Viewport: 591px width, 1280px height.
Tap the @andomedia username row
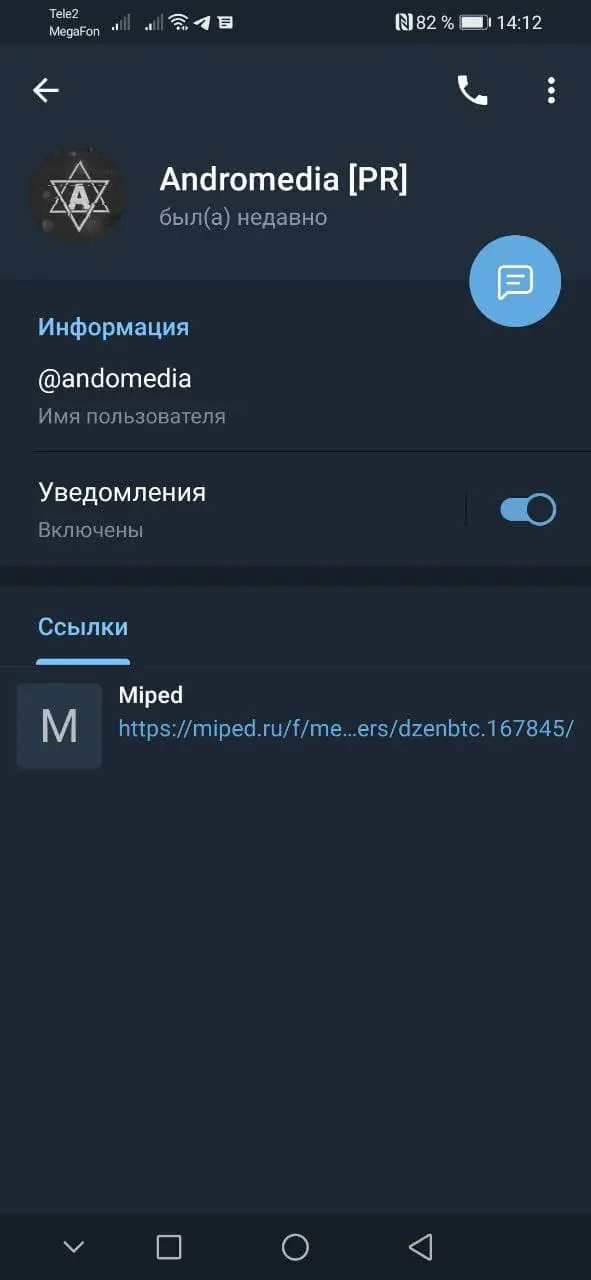coord(295,396)
